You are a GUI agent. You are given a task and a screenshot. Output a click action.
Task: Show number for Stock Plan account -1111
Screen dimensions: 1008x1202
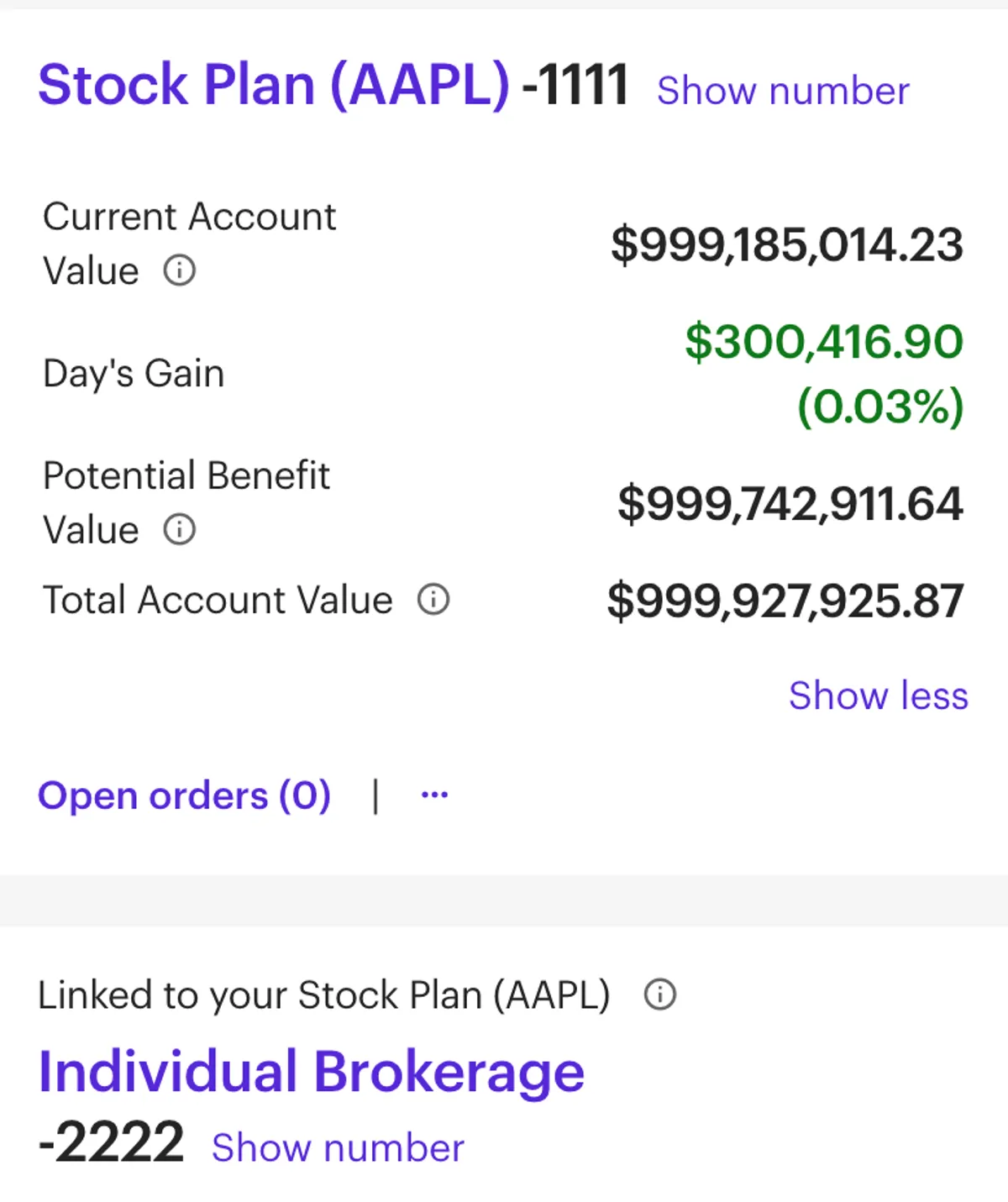(x=783, y=91)
